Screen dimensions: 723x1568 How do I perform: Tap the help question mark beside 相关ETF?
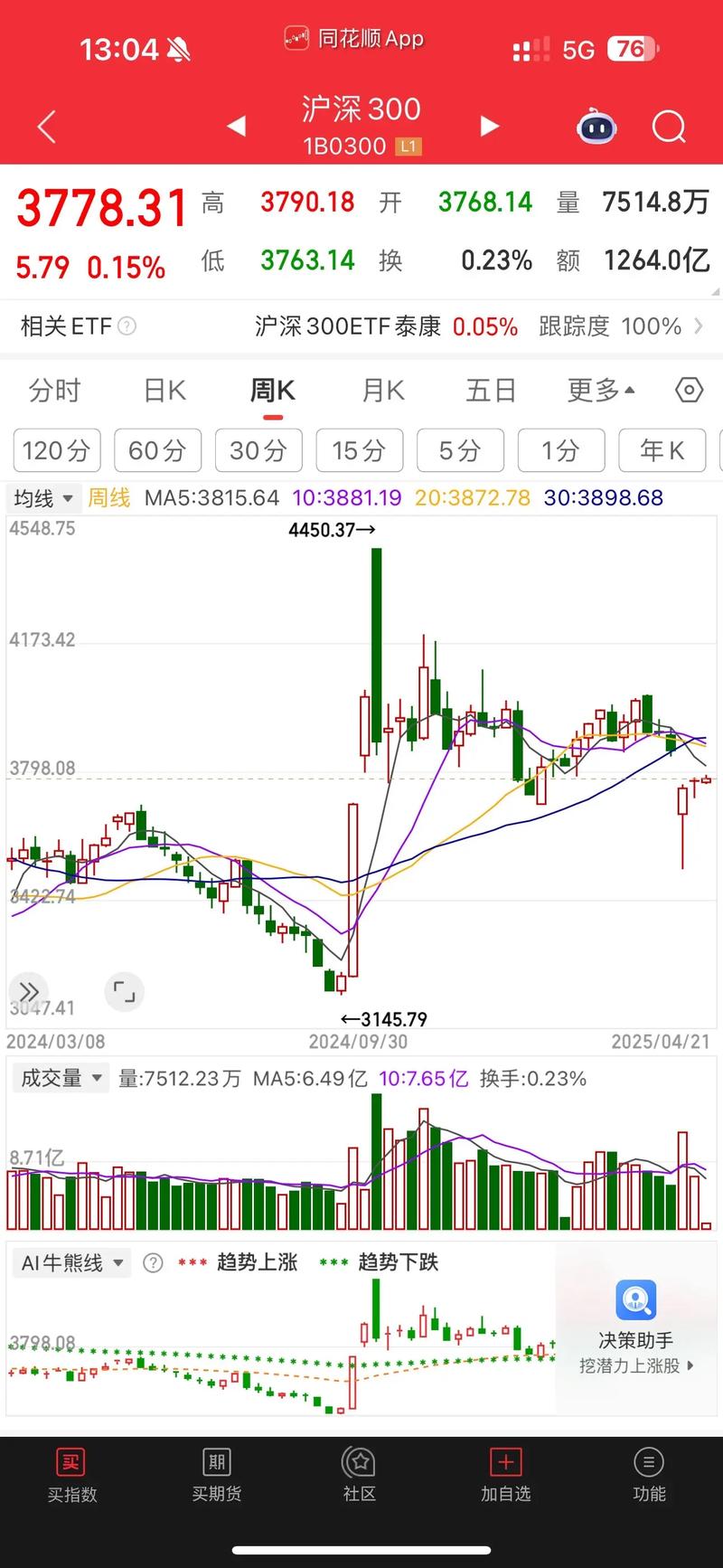126,326
